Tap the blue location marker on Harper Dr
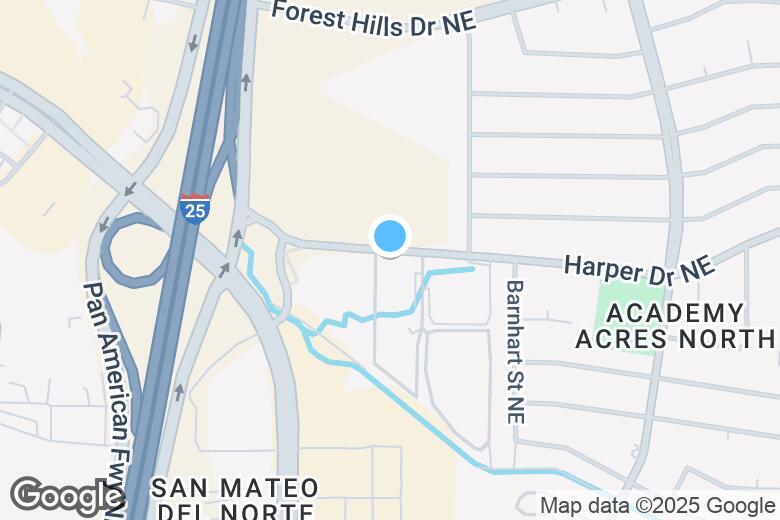The height and width of the screenshot is (520, 780). (x=390, y=237)
